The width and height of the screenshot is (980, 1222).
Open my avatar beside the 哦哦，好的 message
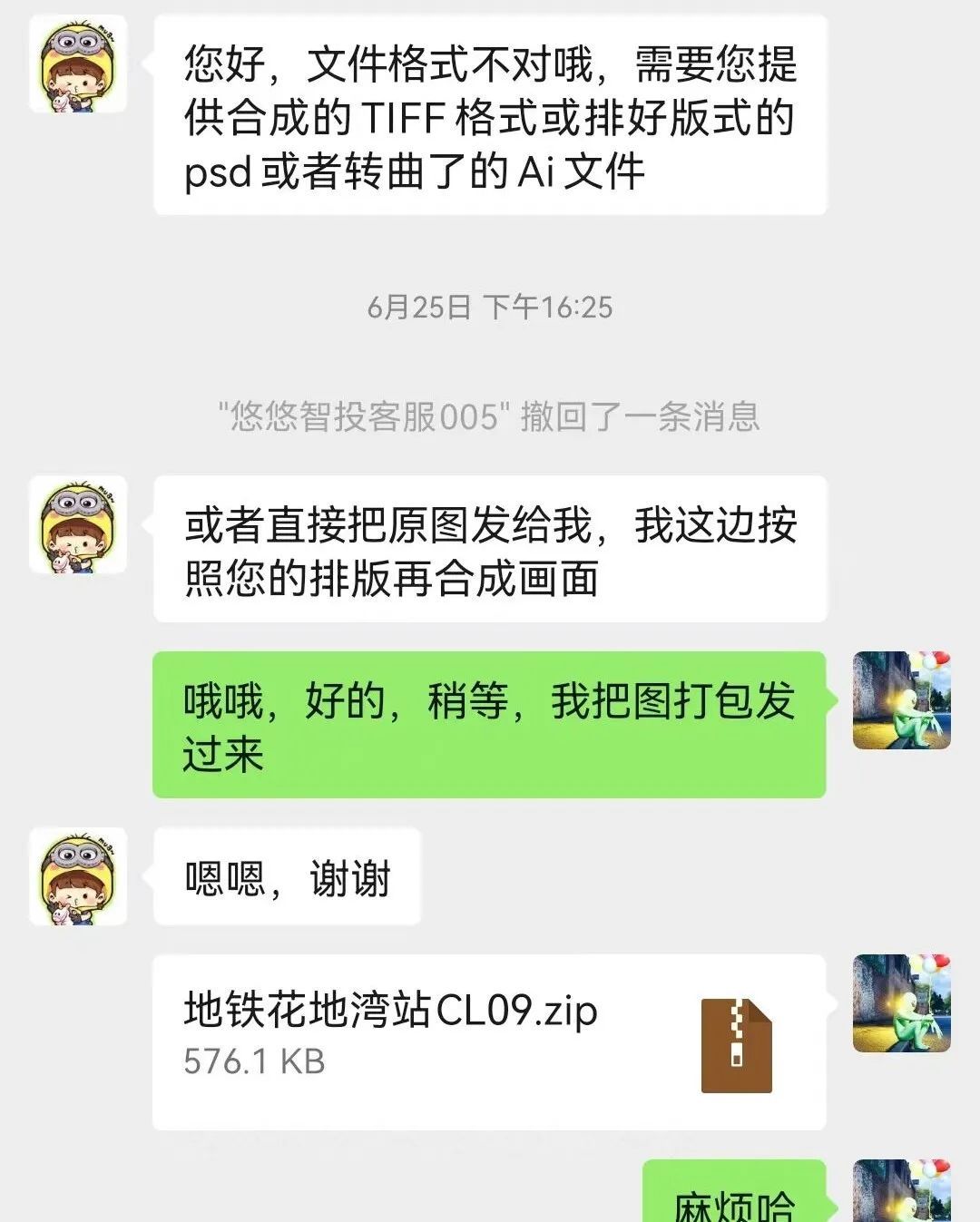(x=901, y=700)
